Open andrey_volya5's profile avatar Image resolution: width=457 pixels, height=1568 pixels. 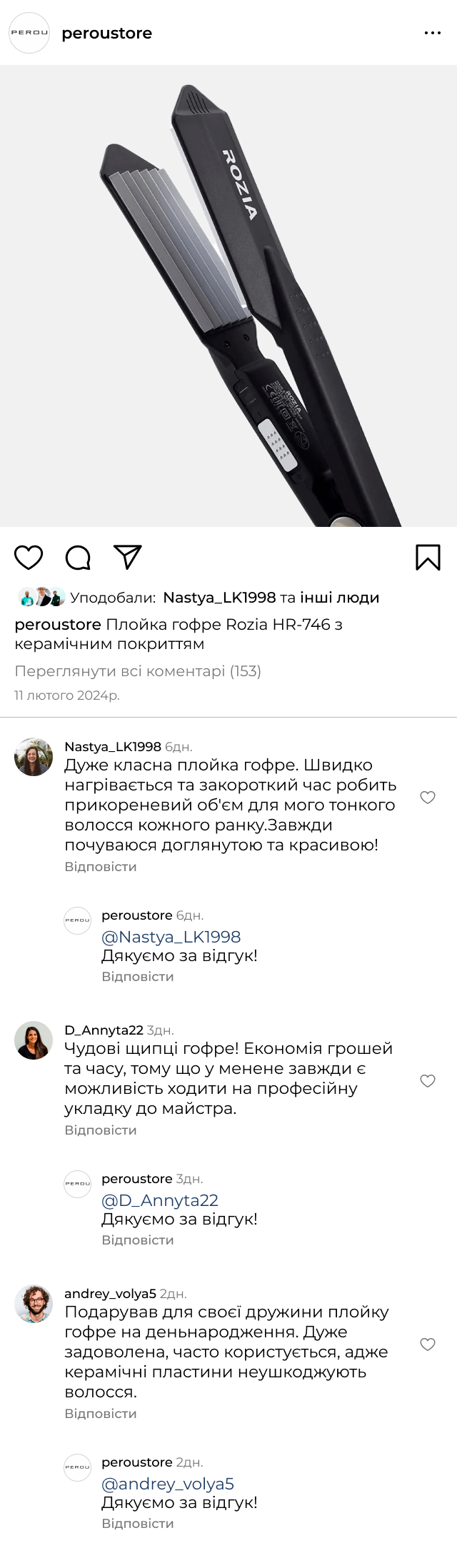click(34, 1304)
